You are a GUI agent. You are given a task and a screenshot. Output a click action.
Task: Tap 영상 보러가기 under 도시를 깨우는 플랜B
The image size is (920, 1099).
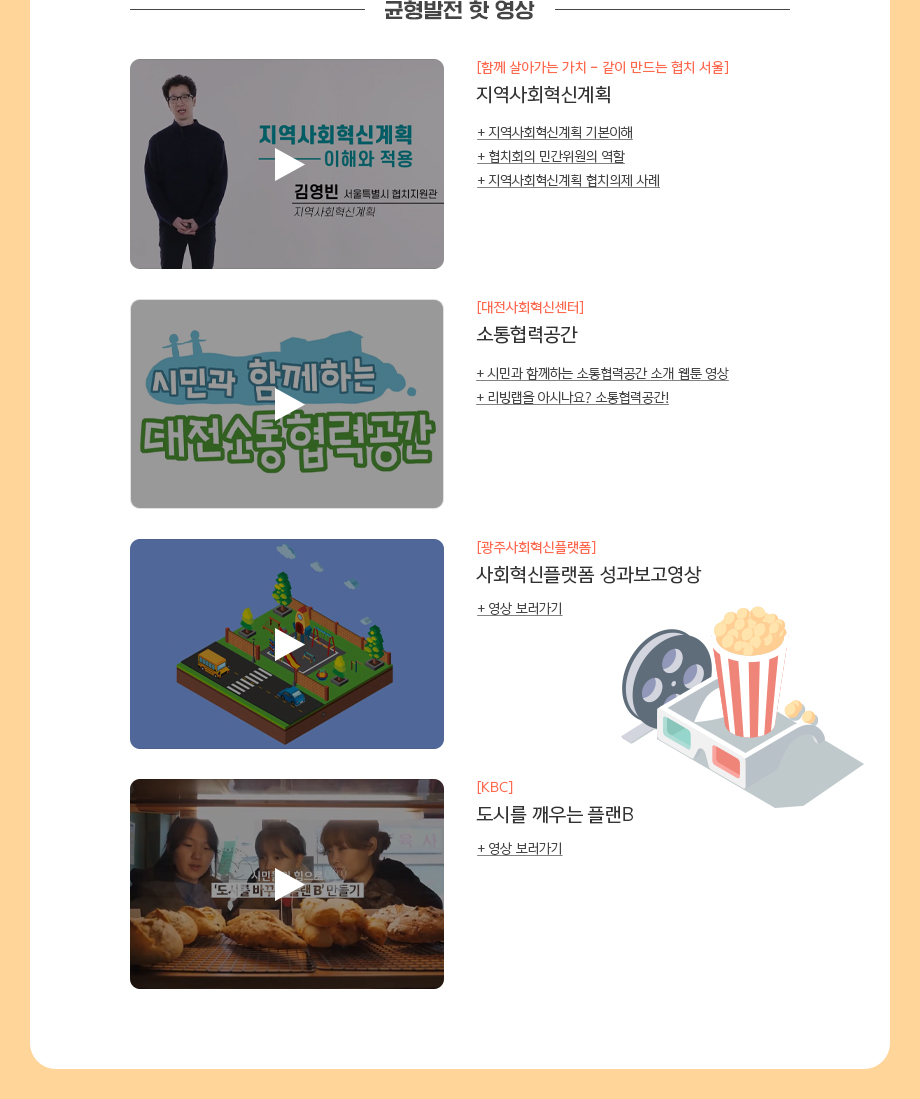519,849
